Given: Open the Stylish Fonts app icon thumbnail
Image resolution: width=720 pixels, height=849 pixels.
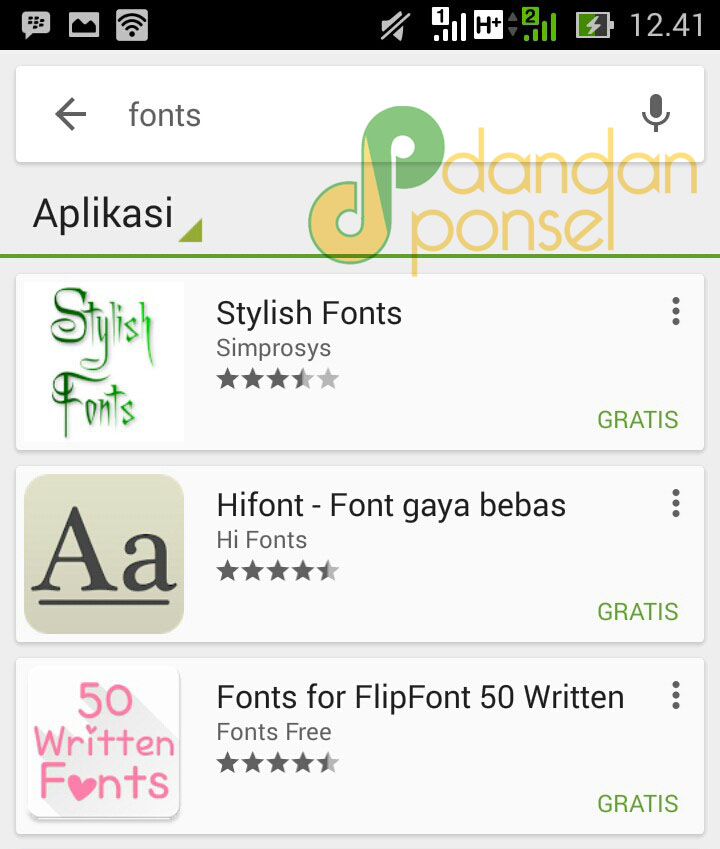Looking at the screenshot, I should click(x=101, y=360).
